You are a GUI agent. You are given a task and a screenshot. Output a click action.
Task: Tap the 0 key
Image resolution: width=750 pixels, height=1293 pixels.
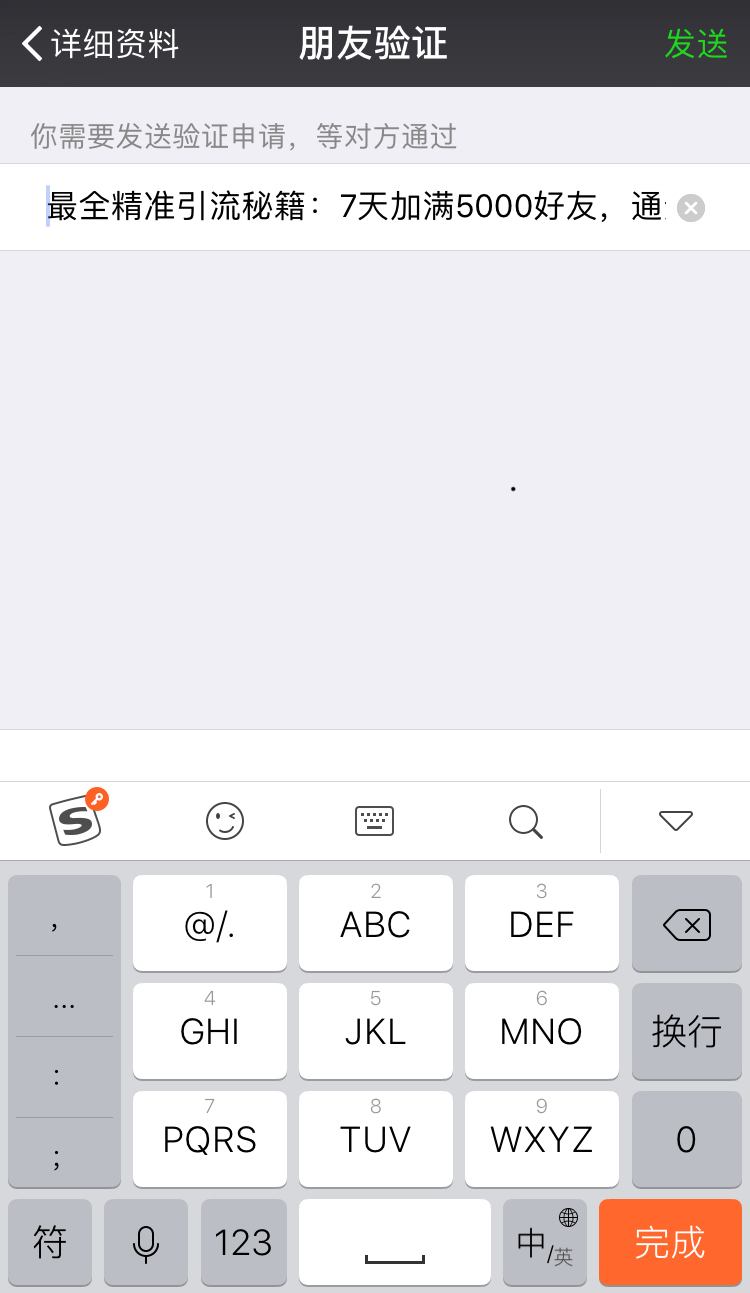click(686, 1139)
